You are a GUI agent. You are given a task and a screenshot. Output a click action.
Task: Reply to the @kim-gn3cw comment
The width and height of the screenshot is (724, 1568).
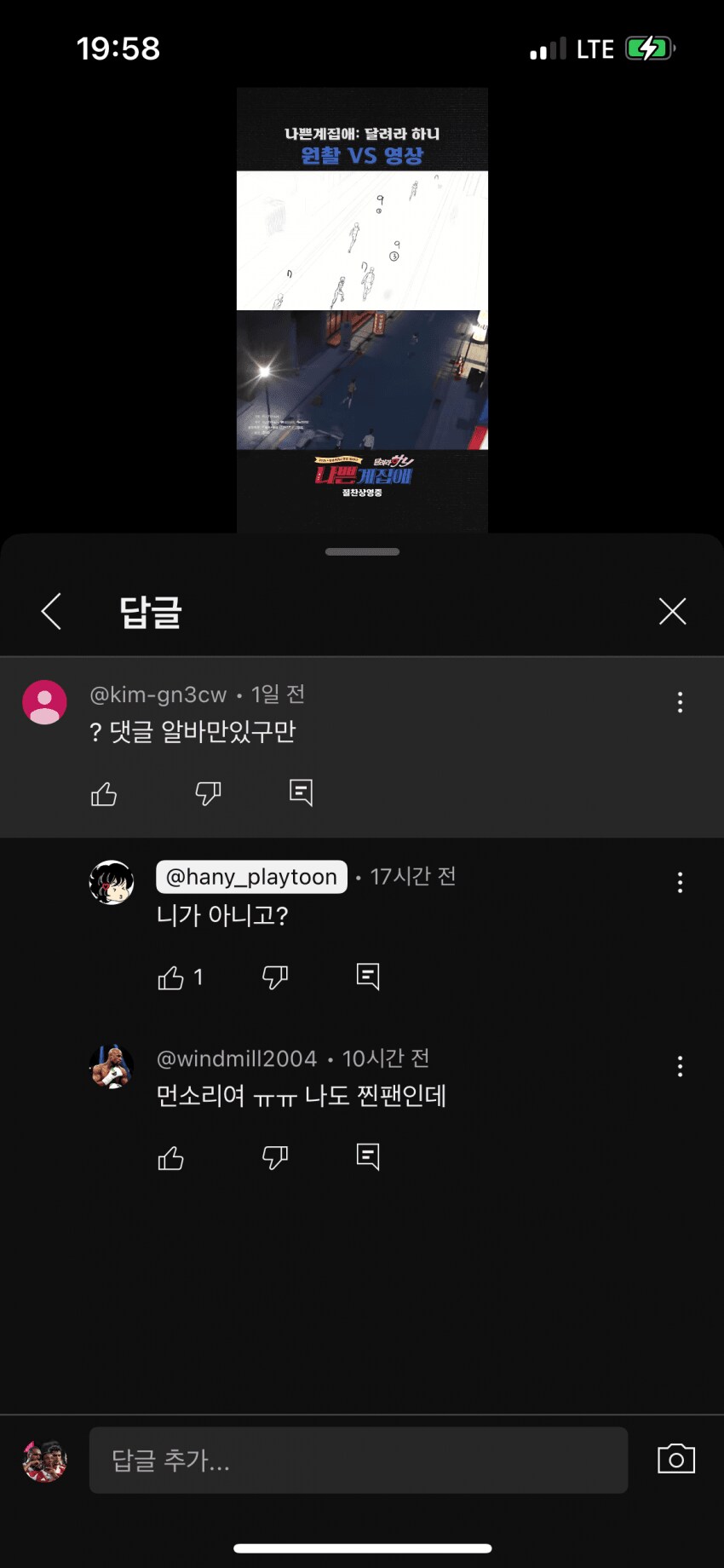(301, 793)
